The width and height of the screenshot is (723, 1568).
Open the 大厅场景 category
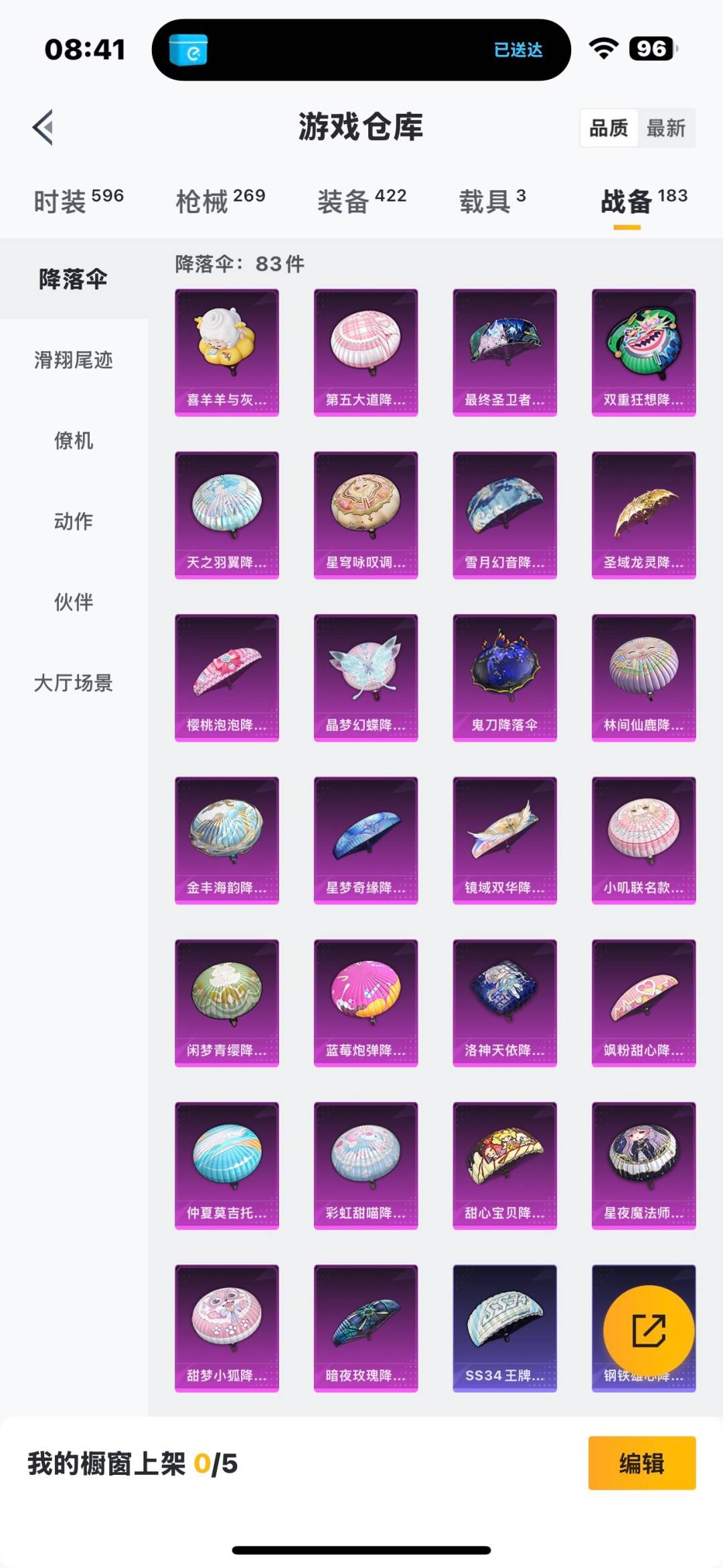point(72,685)
